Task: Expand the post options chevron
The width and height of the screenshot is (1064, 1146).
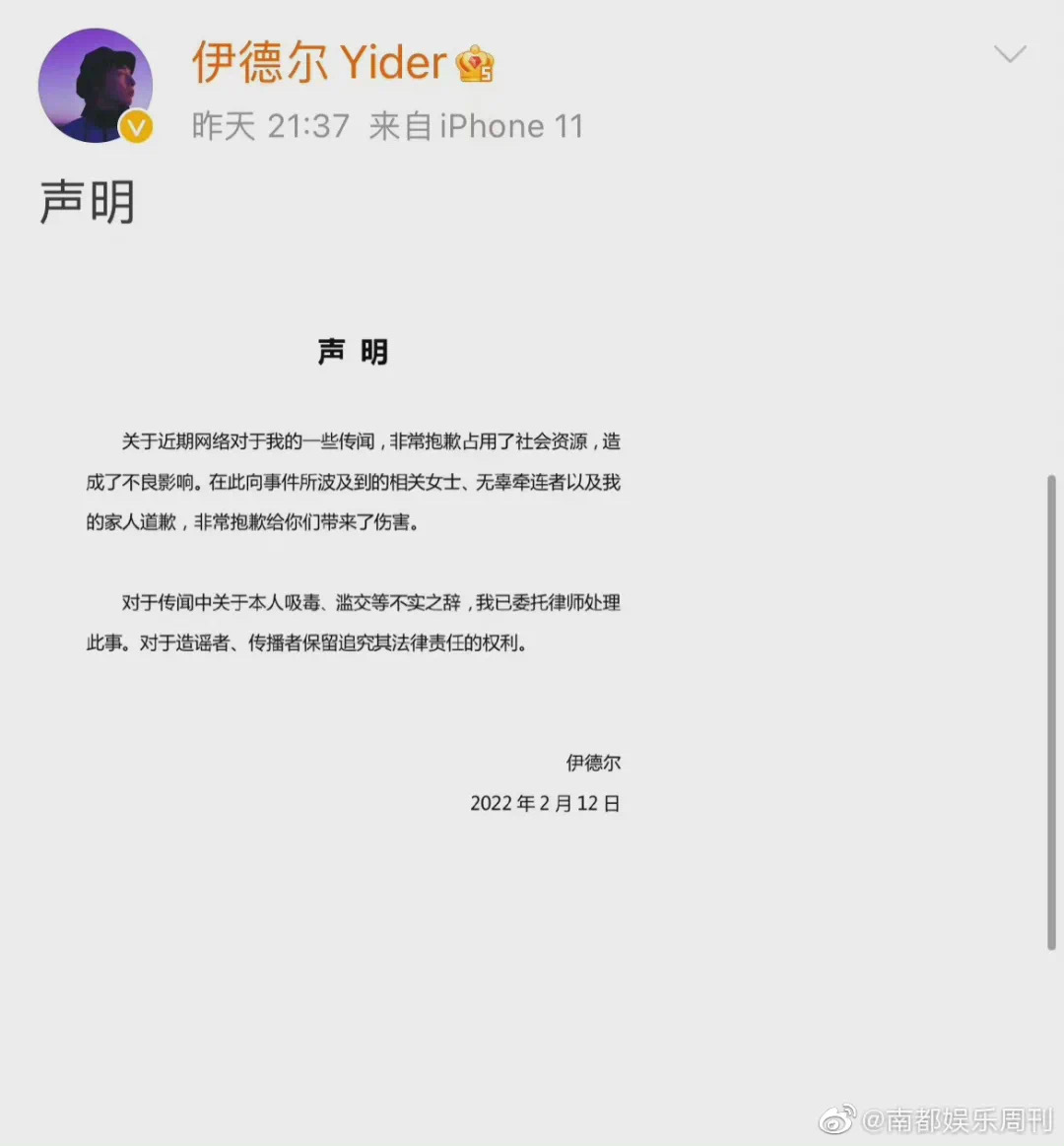Action: coord(1010,54)
